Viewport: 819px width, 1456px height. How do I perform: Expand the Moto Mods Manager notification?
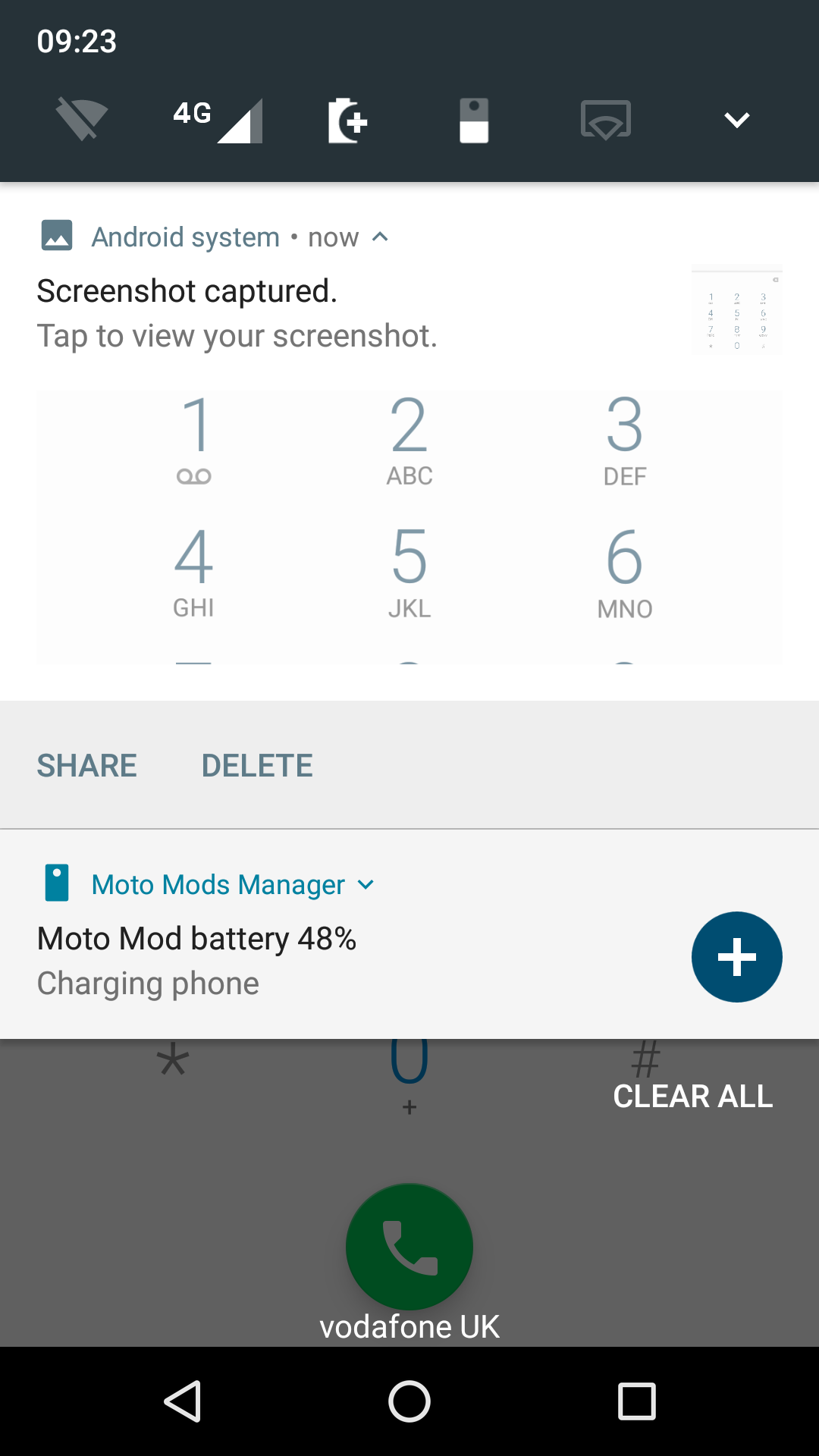(x=366, y=885)
